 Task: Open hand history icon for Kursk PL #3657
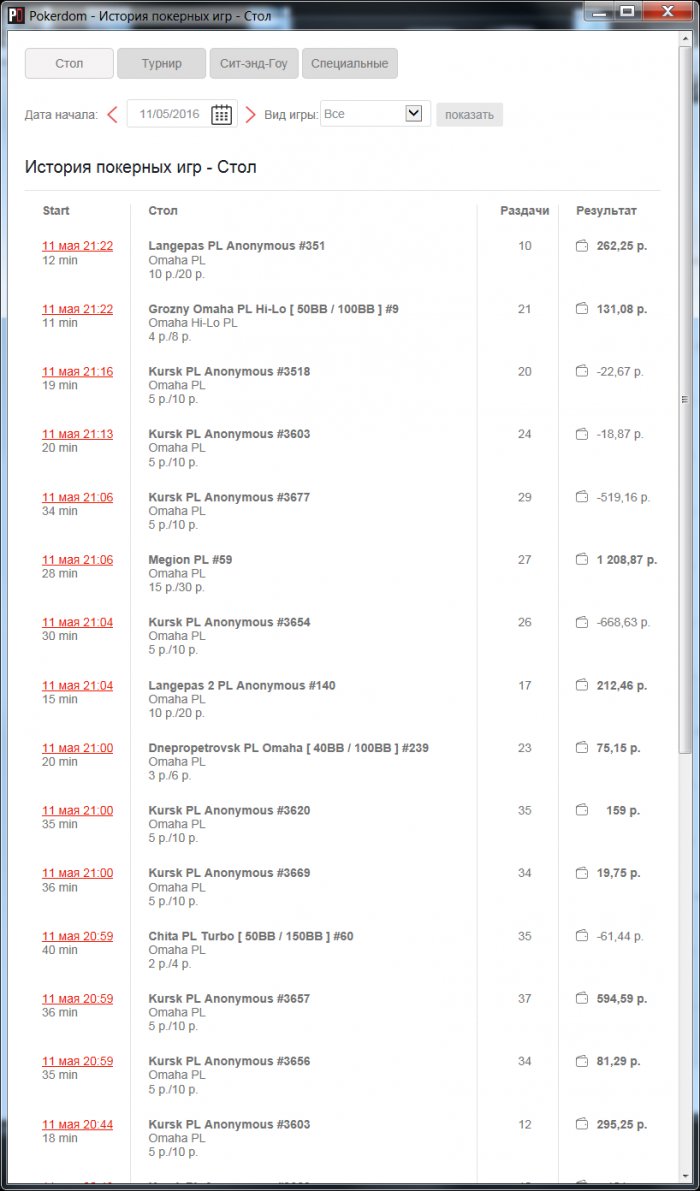[582, 998]
